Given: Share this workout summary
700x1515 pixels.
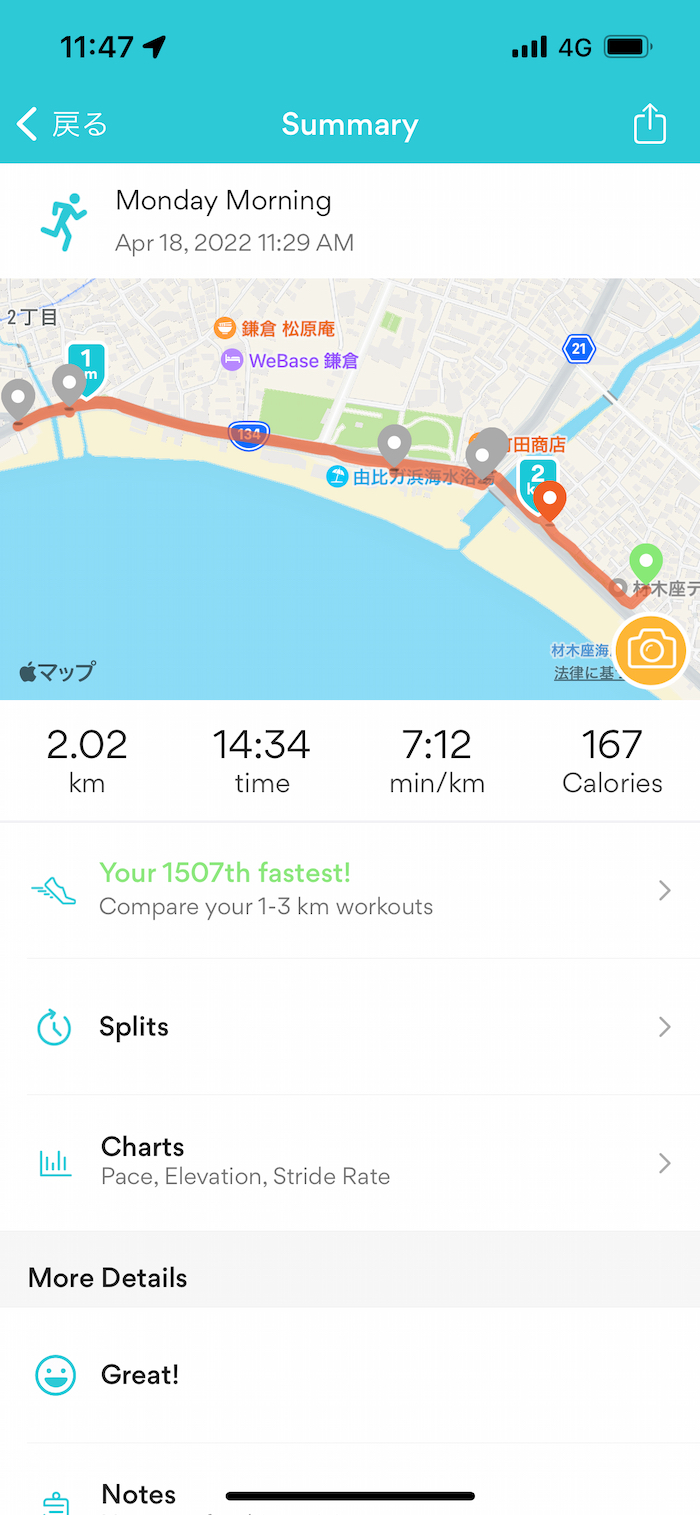Looking at the screenshot, I should click(x=650, y=124).
